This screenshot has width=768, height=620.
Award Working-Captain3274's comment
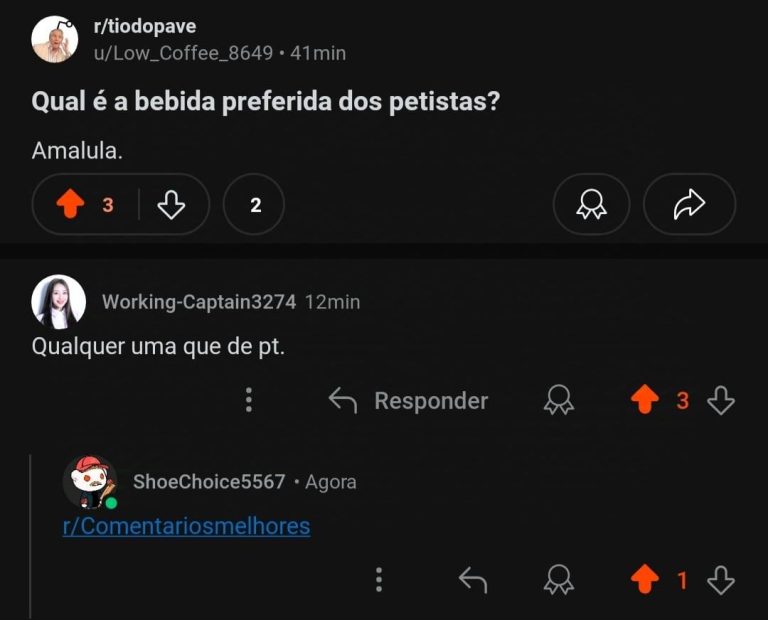point(558,401)
